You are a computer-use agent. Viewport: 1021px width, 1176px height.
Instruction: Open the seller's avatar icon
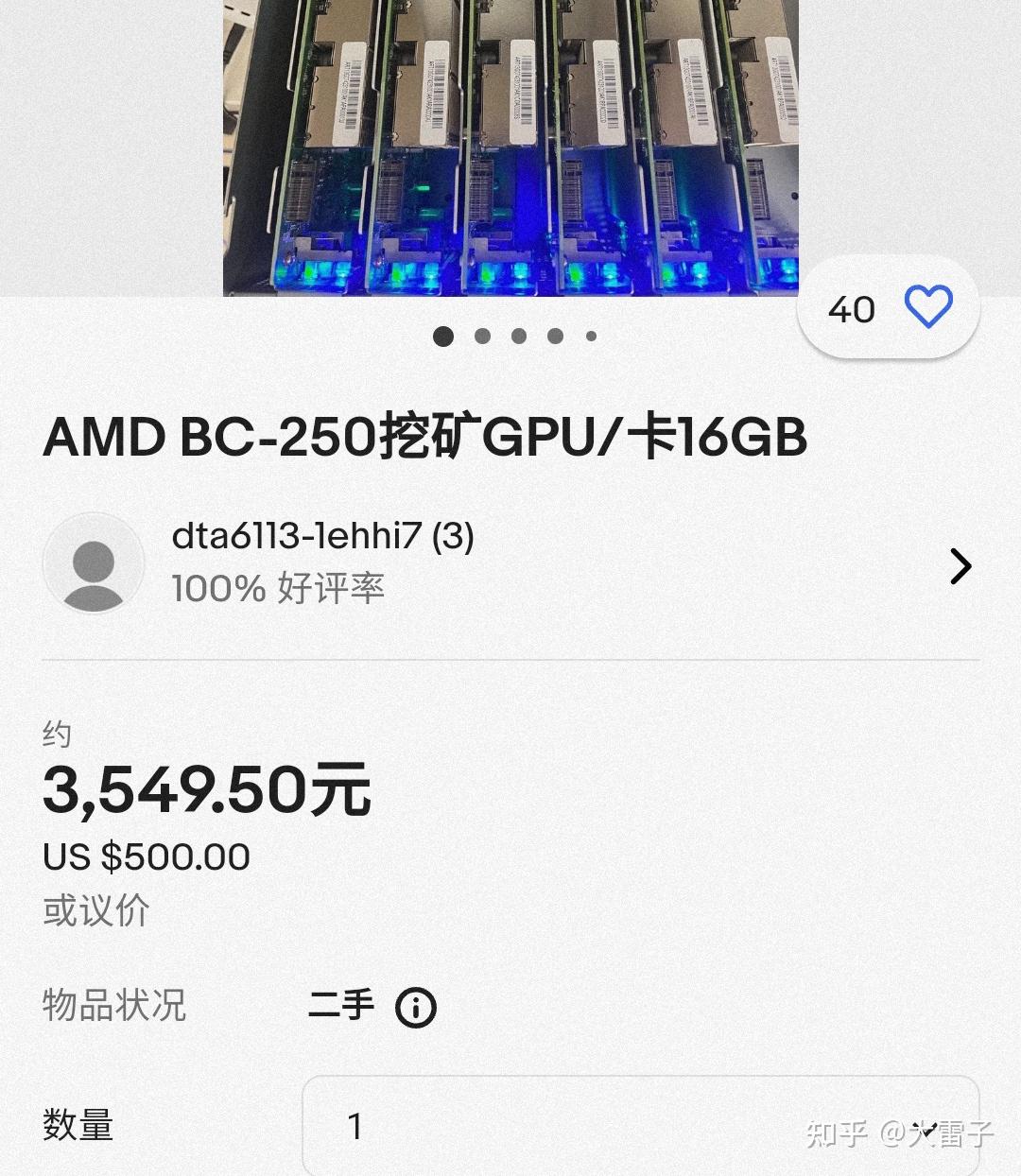[94, 564]
